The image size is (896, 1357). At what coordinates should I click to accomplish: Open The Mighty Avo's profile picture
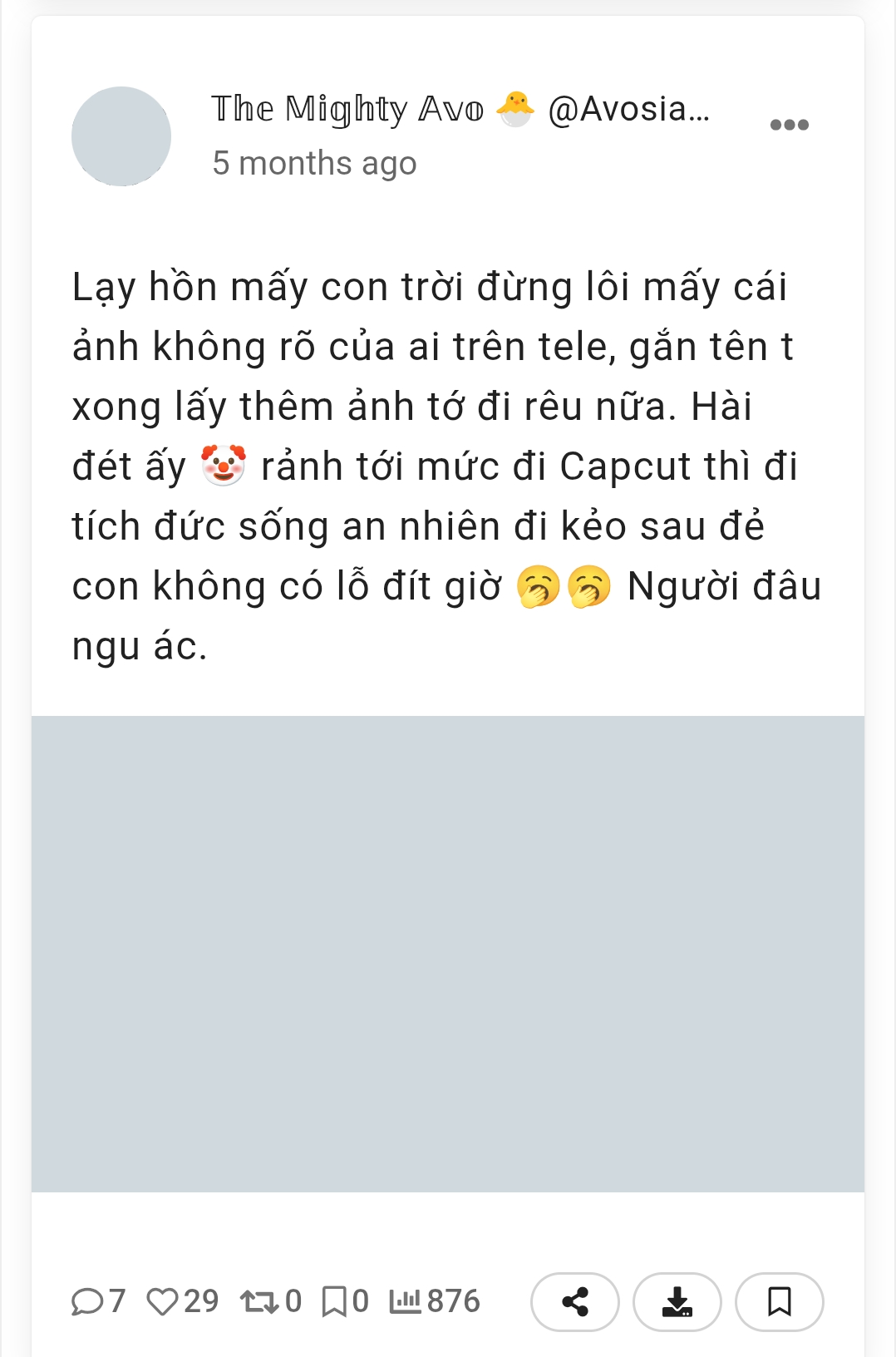(x=121, y=136)
